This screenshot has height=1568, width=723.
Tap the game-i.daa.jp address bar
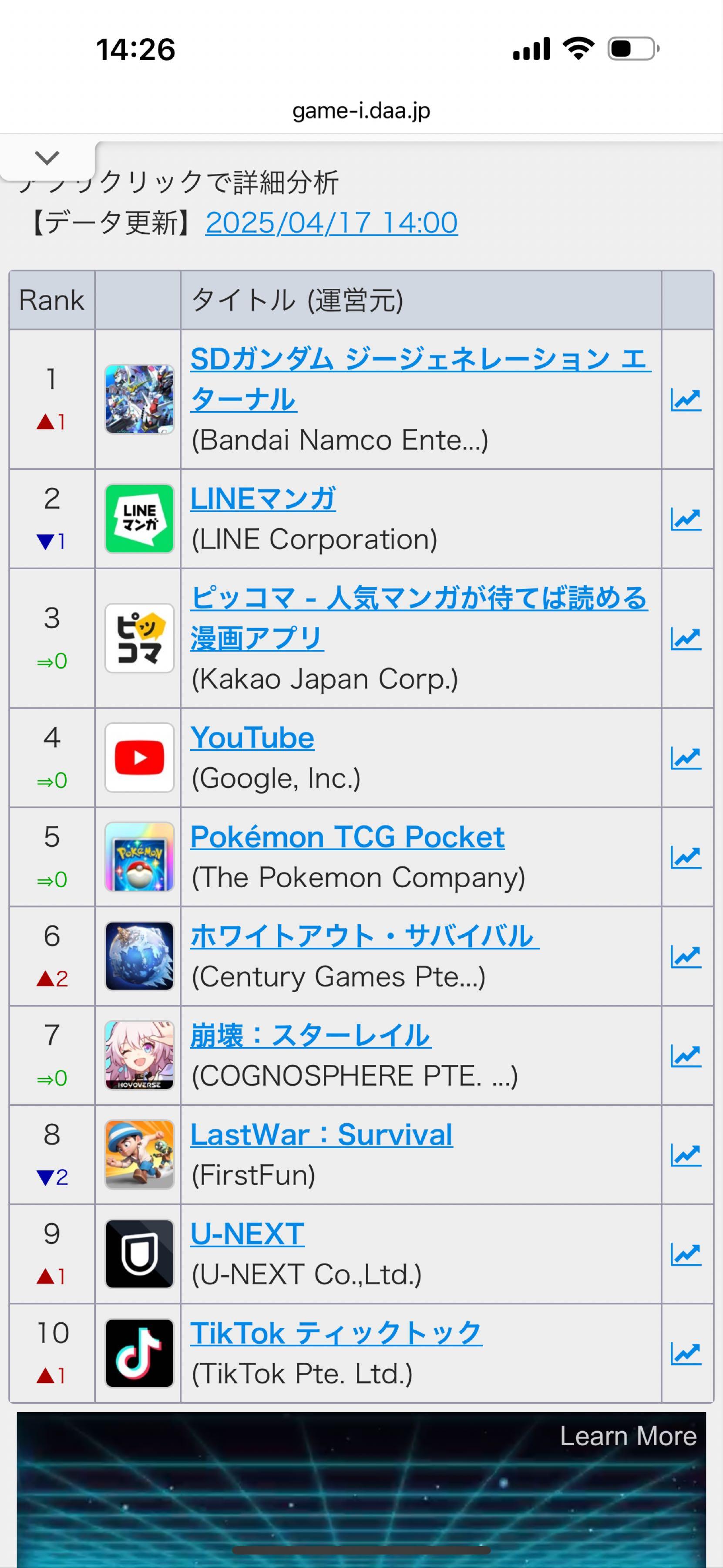(361, 111)
